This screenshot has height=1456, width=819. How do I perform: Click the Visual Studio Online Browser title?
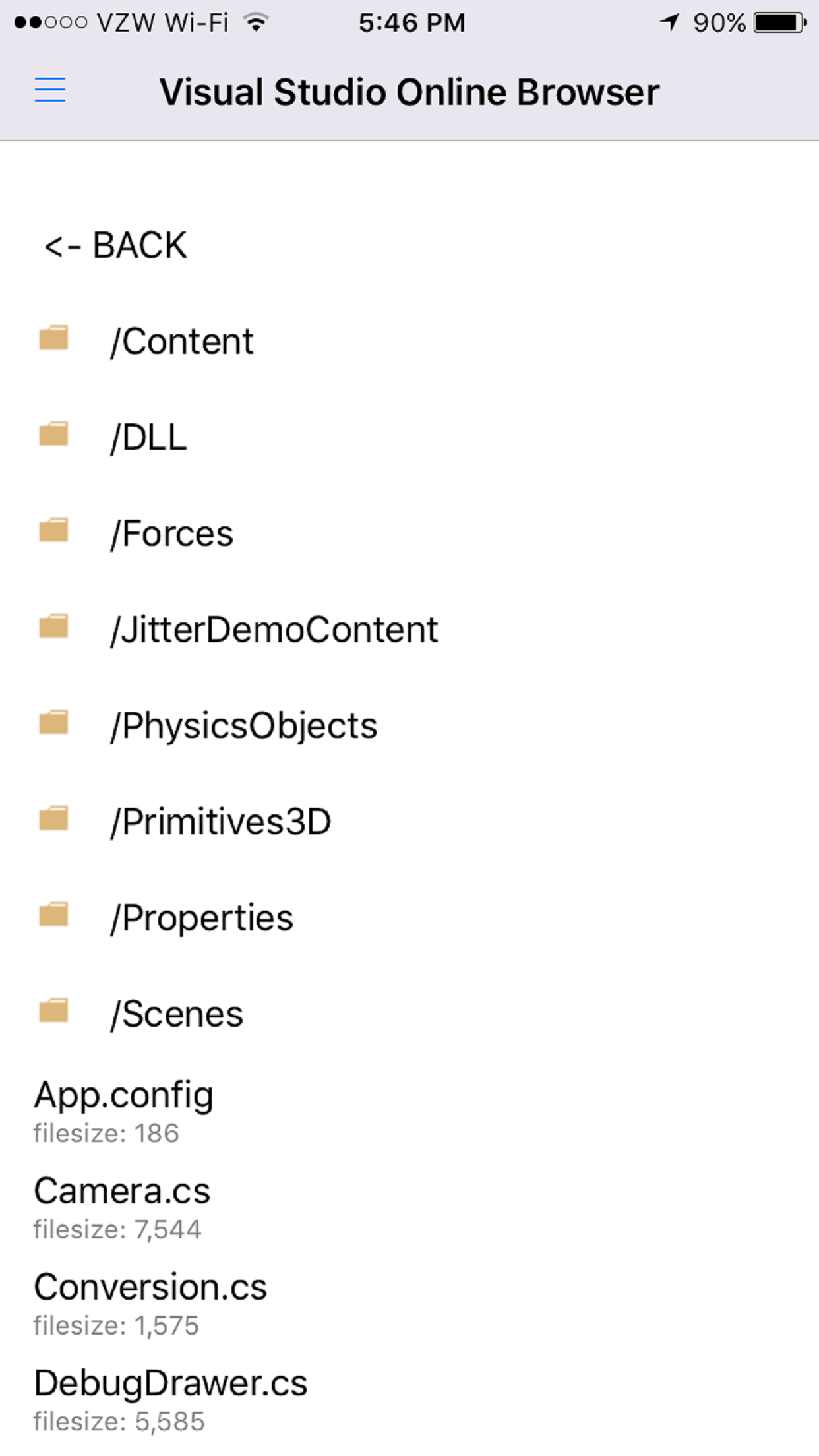(409, 92)
